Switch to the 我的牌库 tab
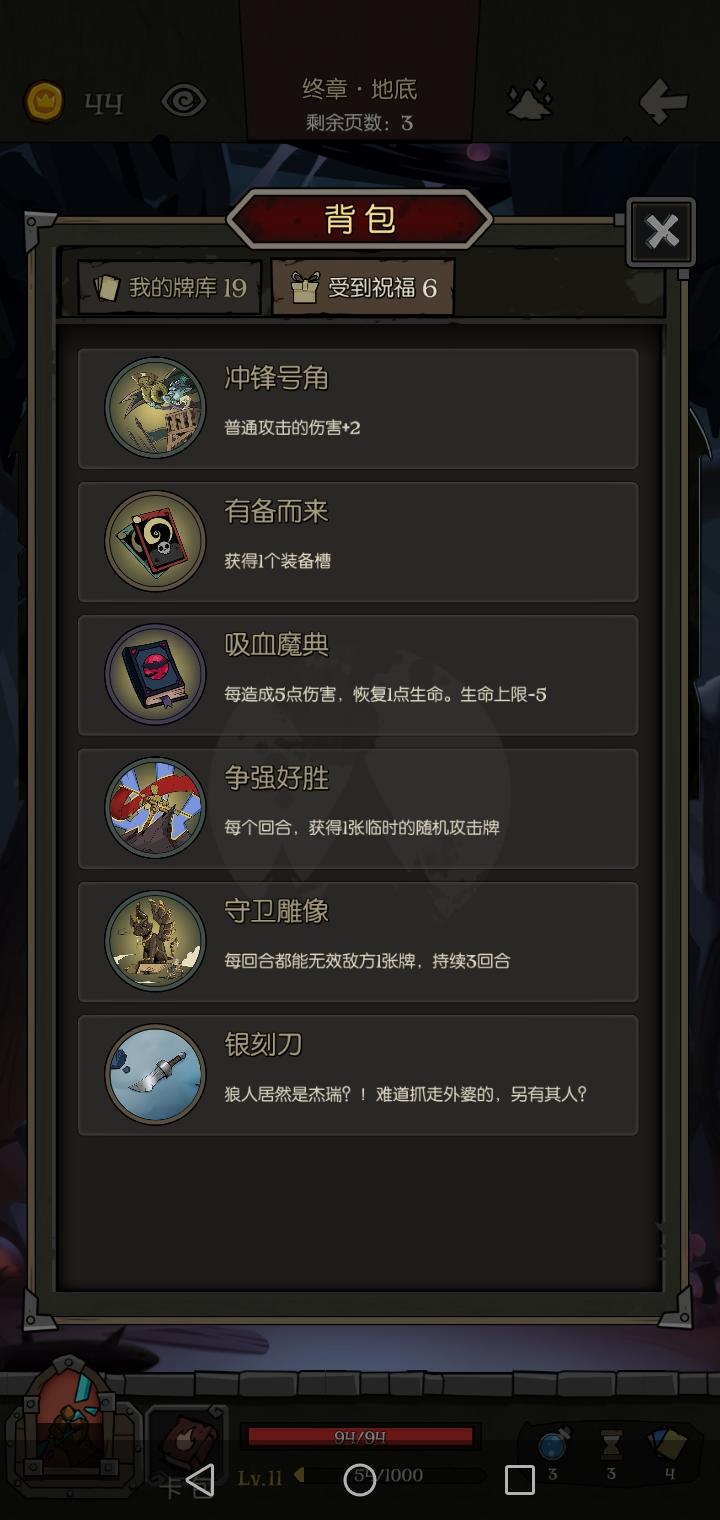 pyautogui.click(x=166, y=287)
